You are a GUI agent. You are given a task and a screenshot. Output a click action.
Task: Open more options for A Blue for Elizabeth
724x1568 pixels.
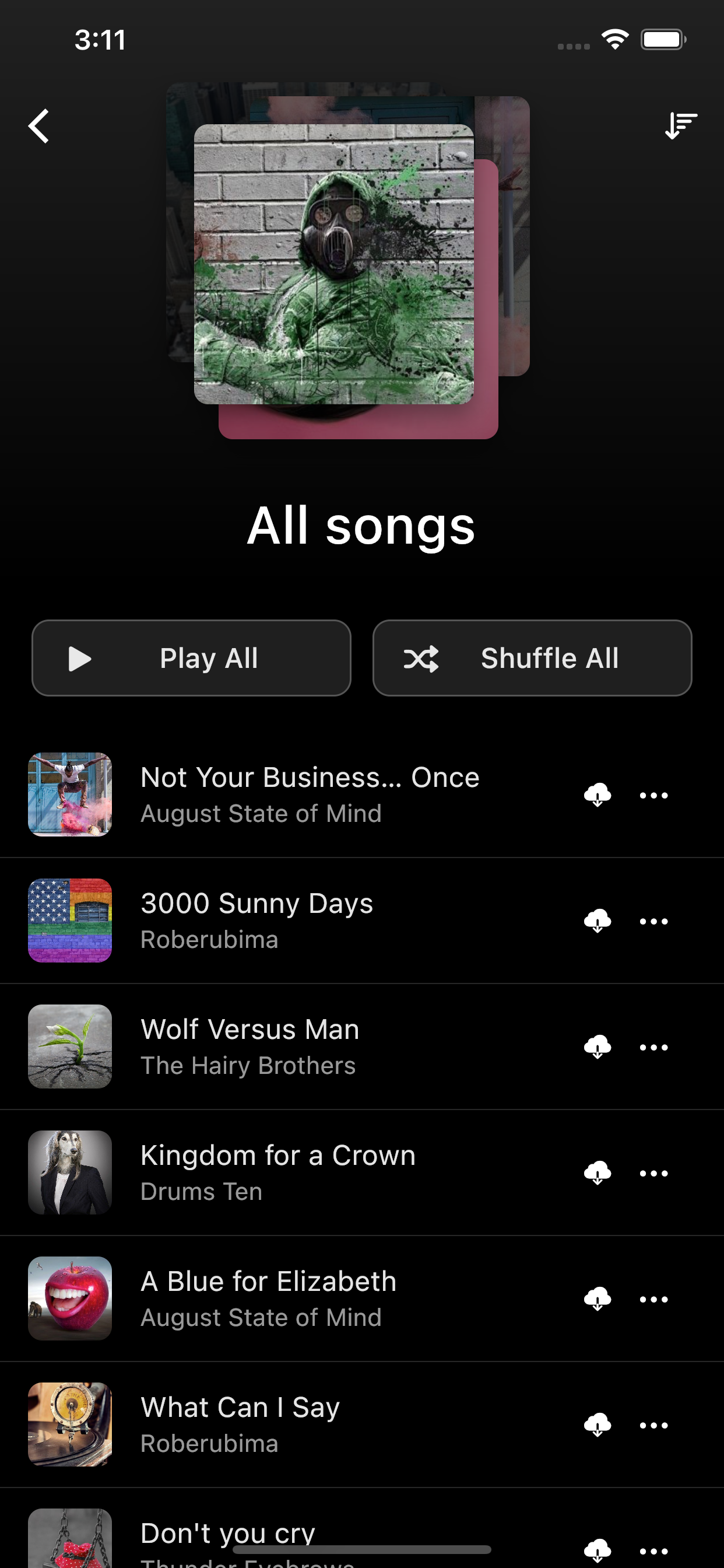653,1299
